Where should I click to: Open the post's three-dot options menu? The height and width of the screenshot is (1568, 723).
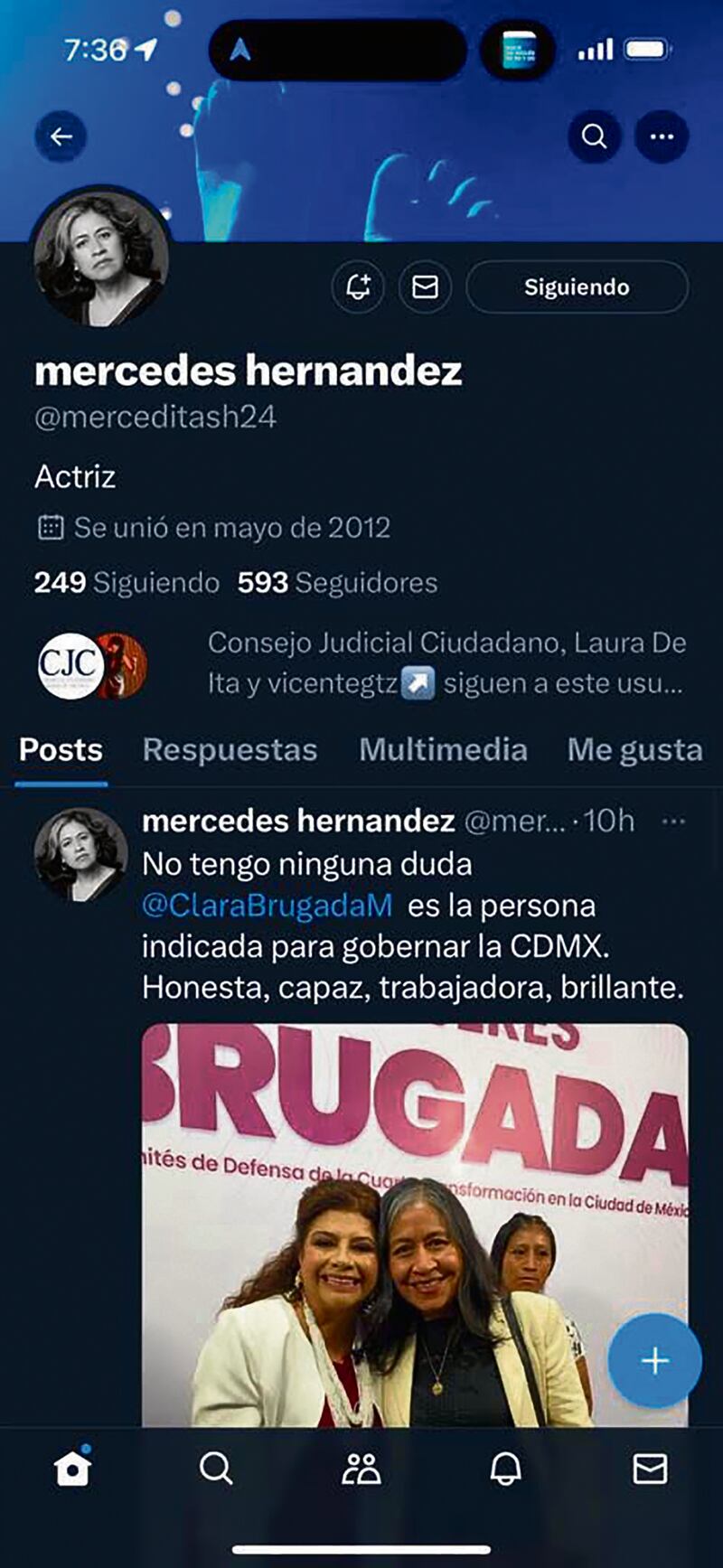tap(673, 822)
